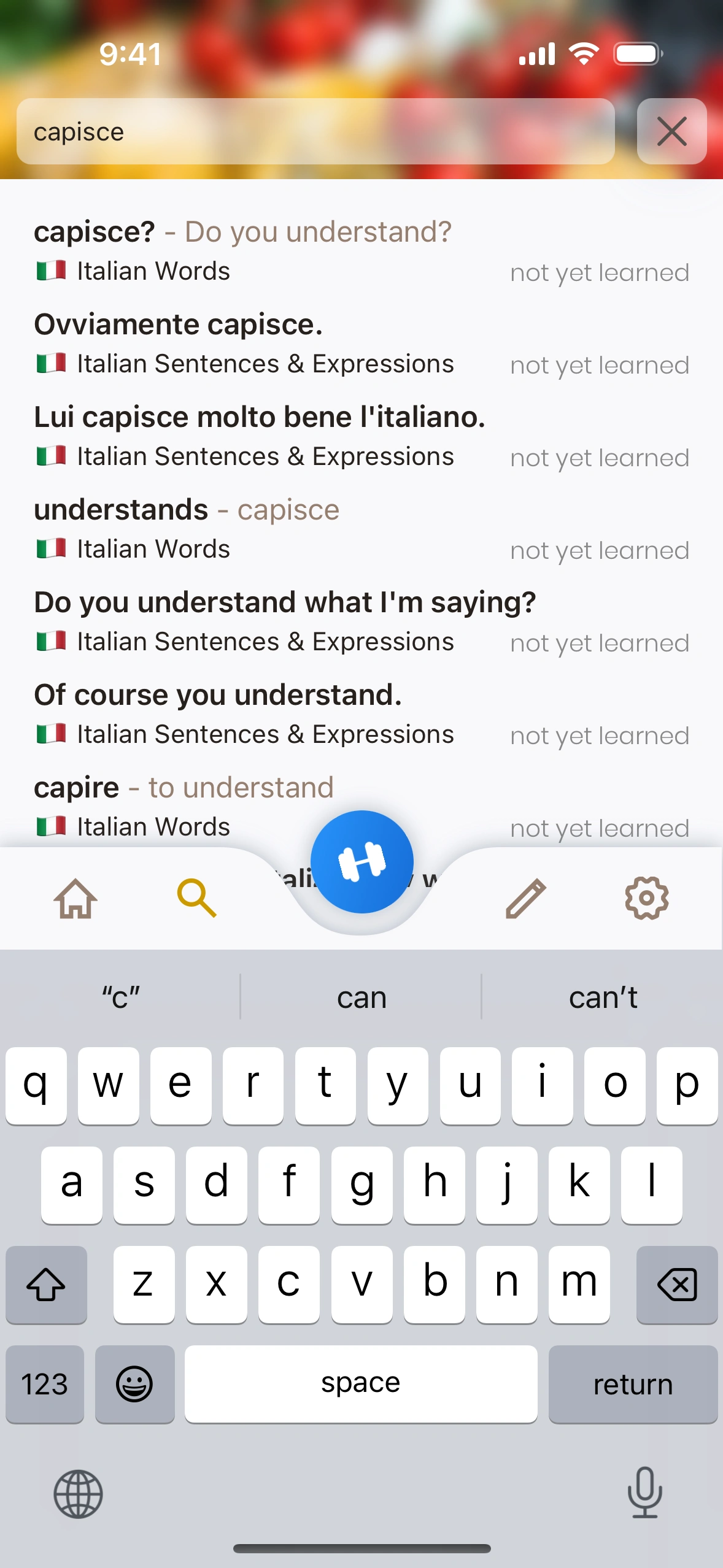
Task: Open the sentence 'Ovviamente capisce.'
Action: (361, 343)
